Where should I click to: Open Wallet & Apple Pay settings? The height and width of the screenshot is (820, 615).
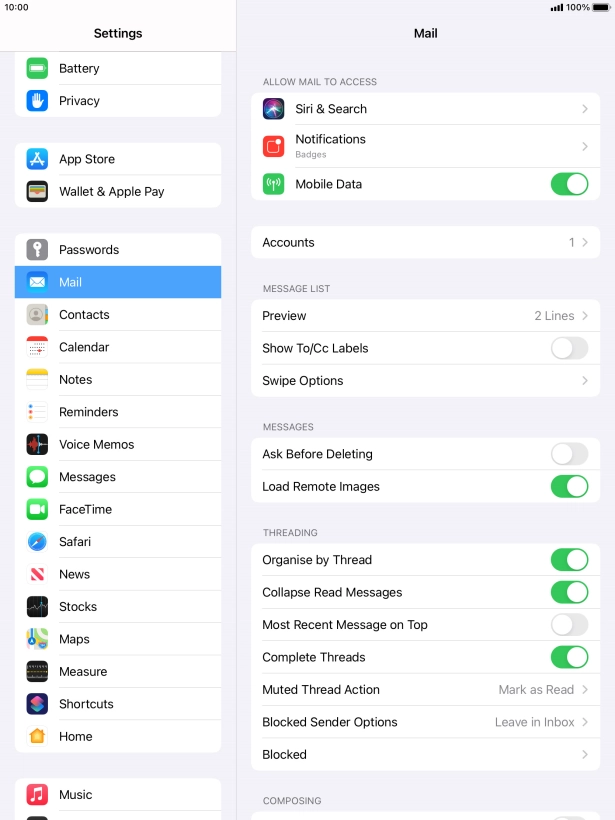pyautogui.click(x=118, y=192)
